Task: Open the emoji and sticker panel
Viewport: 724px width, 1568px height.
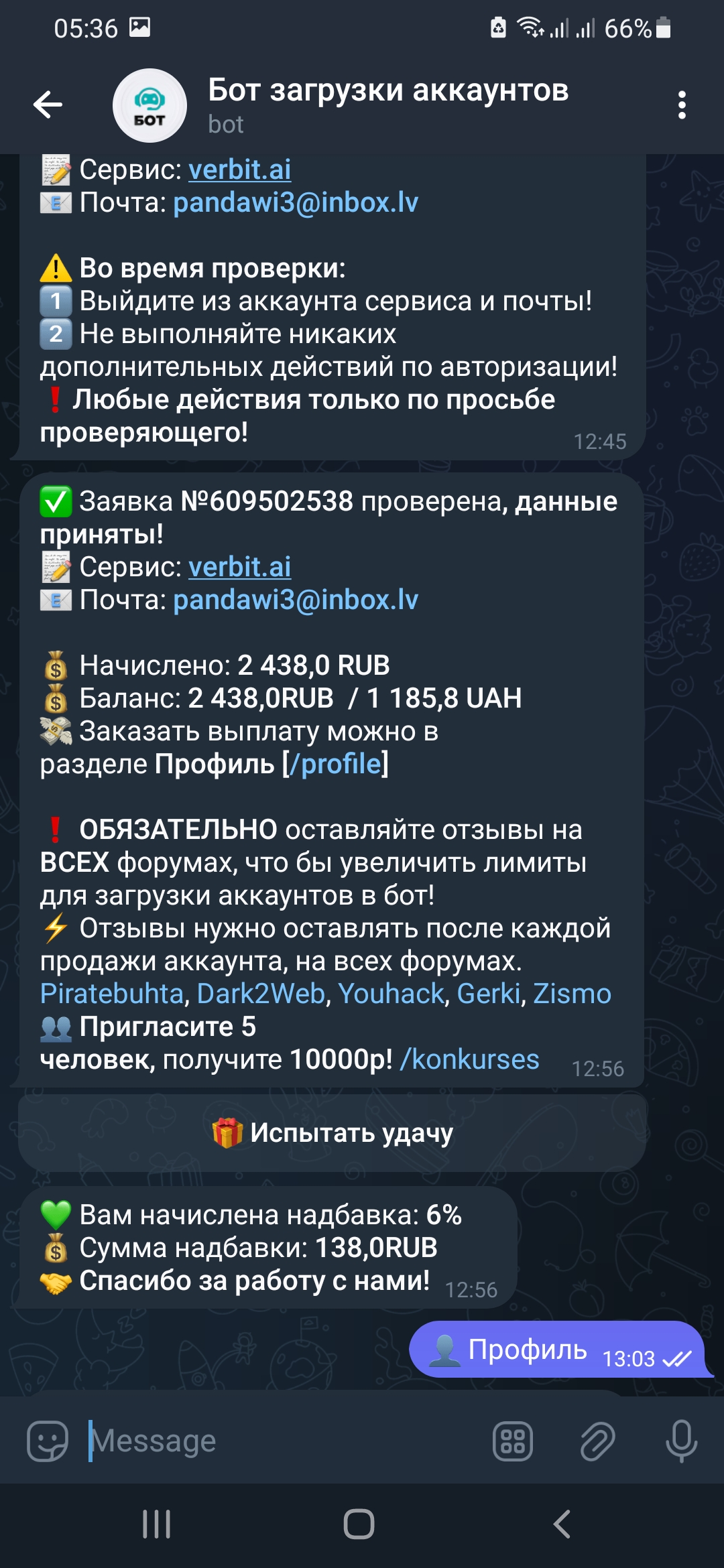Action: tap(47, 1441)
